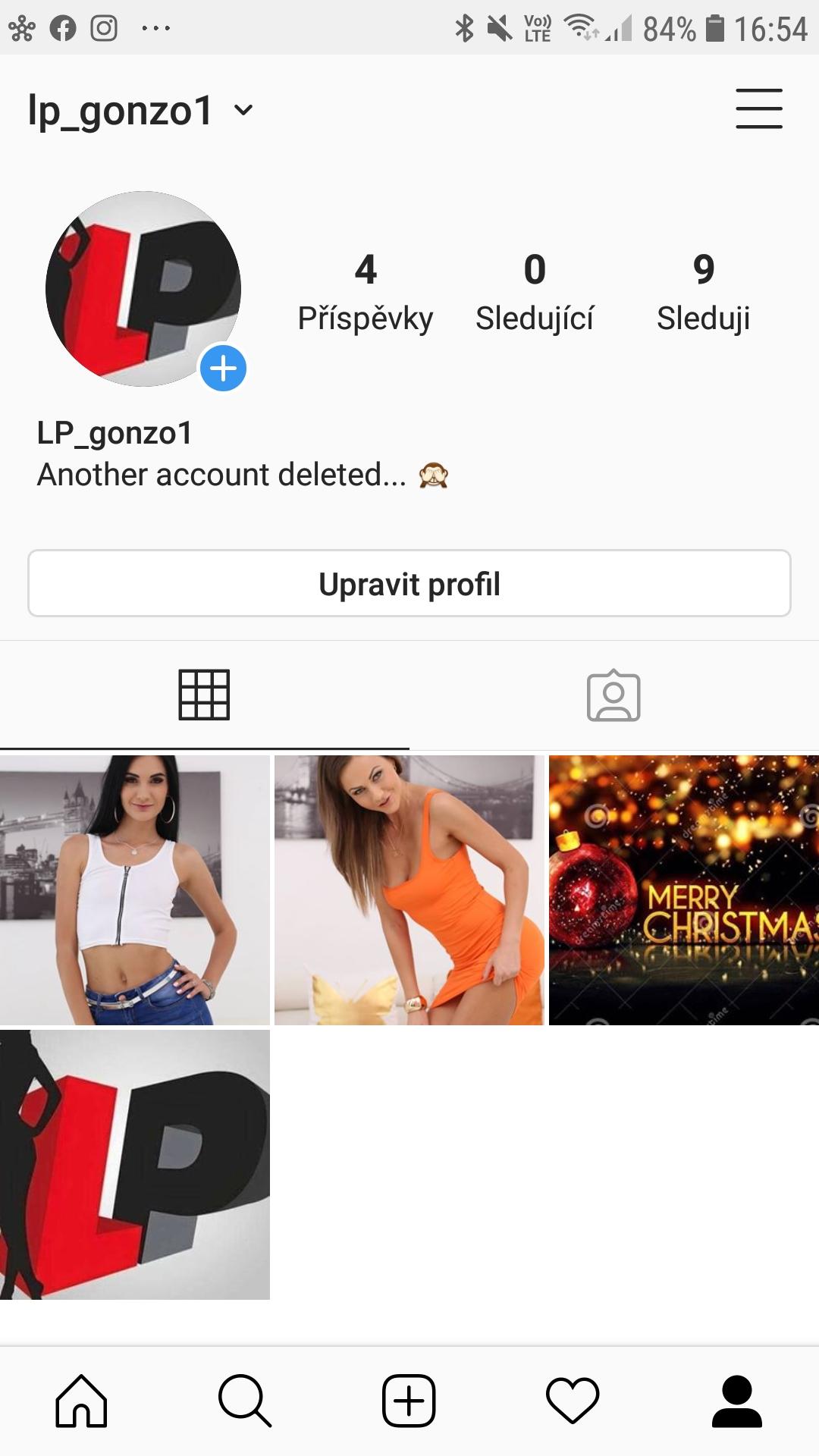Open the LP logo post
Screen dimensions: 819x1456
(x=135, y=1164)
